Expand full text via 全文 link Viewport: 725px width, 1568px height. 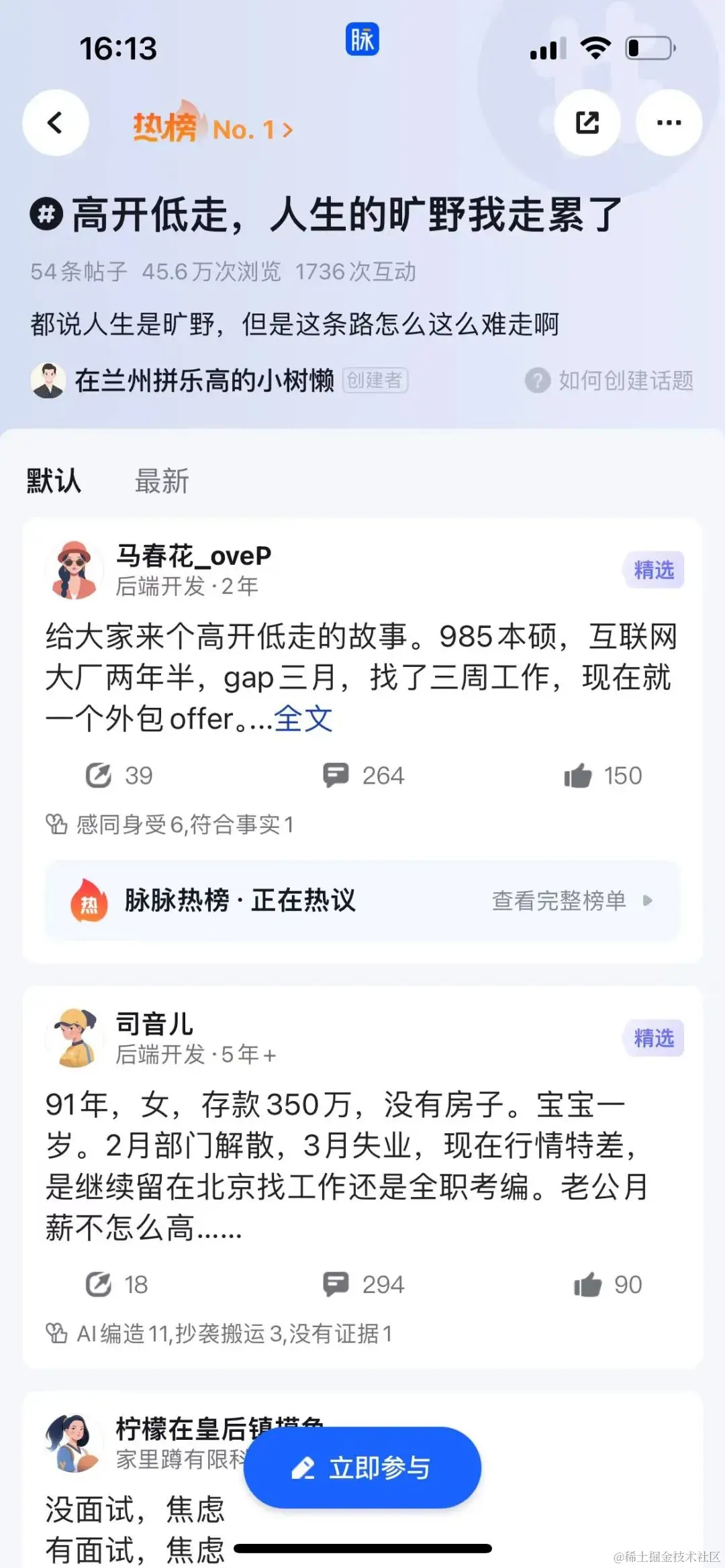coord(302,719)
